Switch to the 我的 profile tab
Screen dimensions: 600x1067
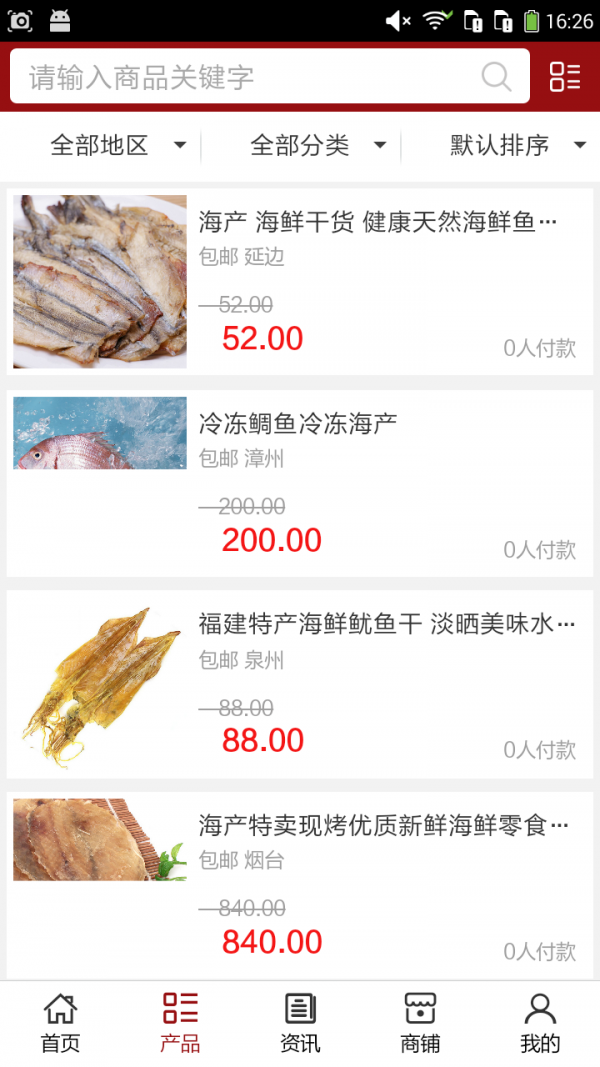tap(540, 1023)
